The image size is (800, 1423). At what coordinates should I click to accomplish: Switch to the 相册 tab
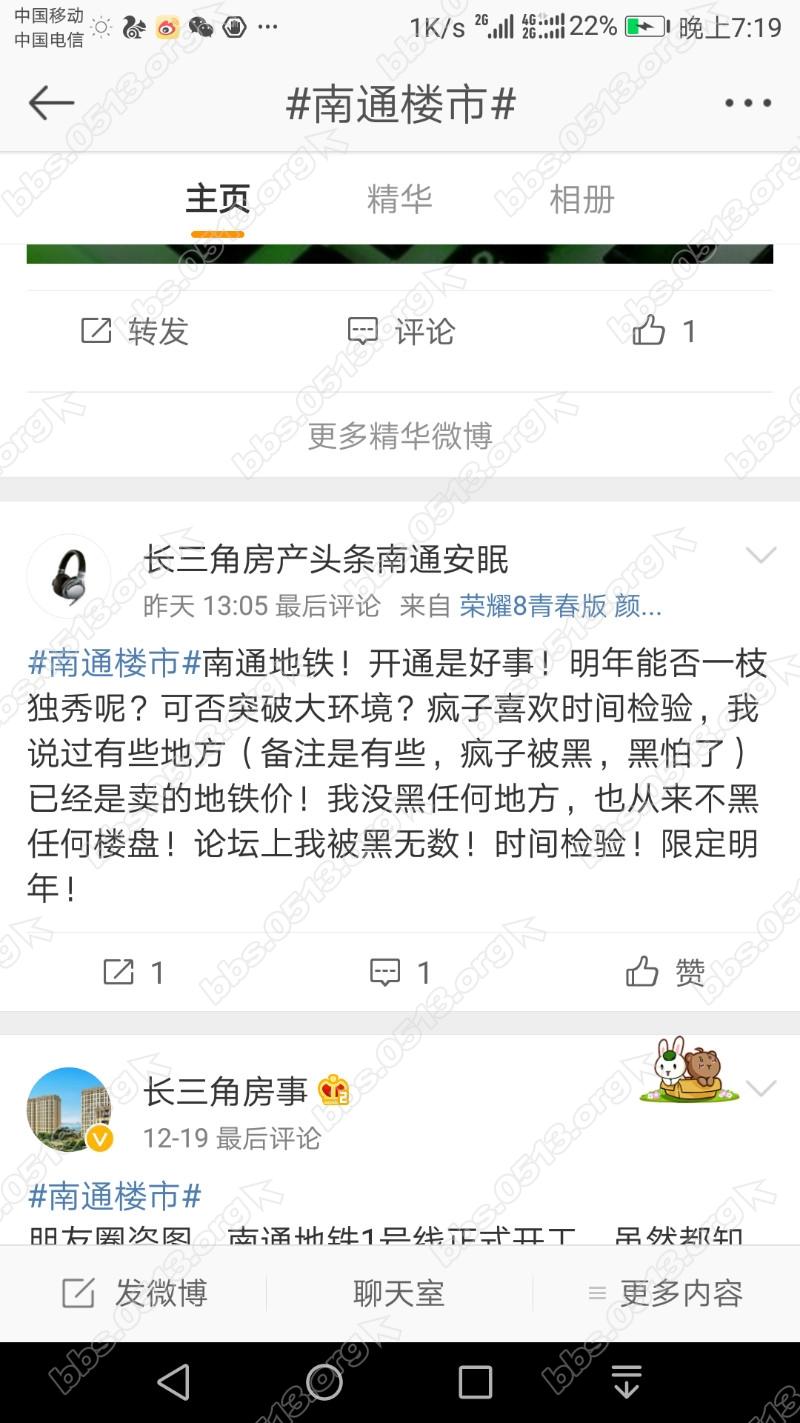[581, 200]
